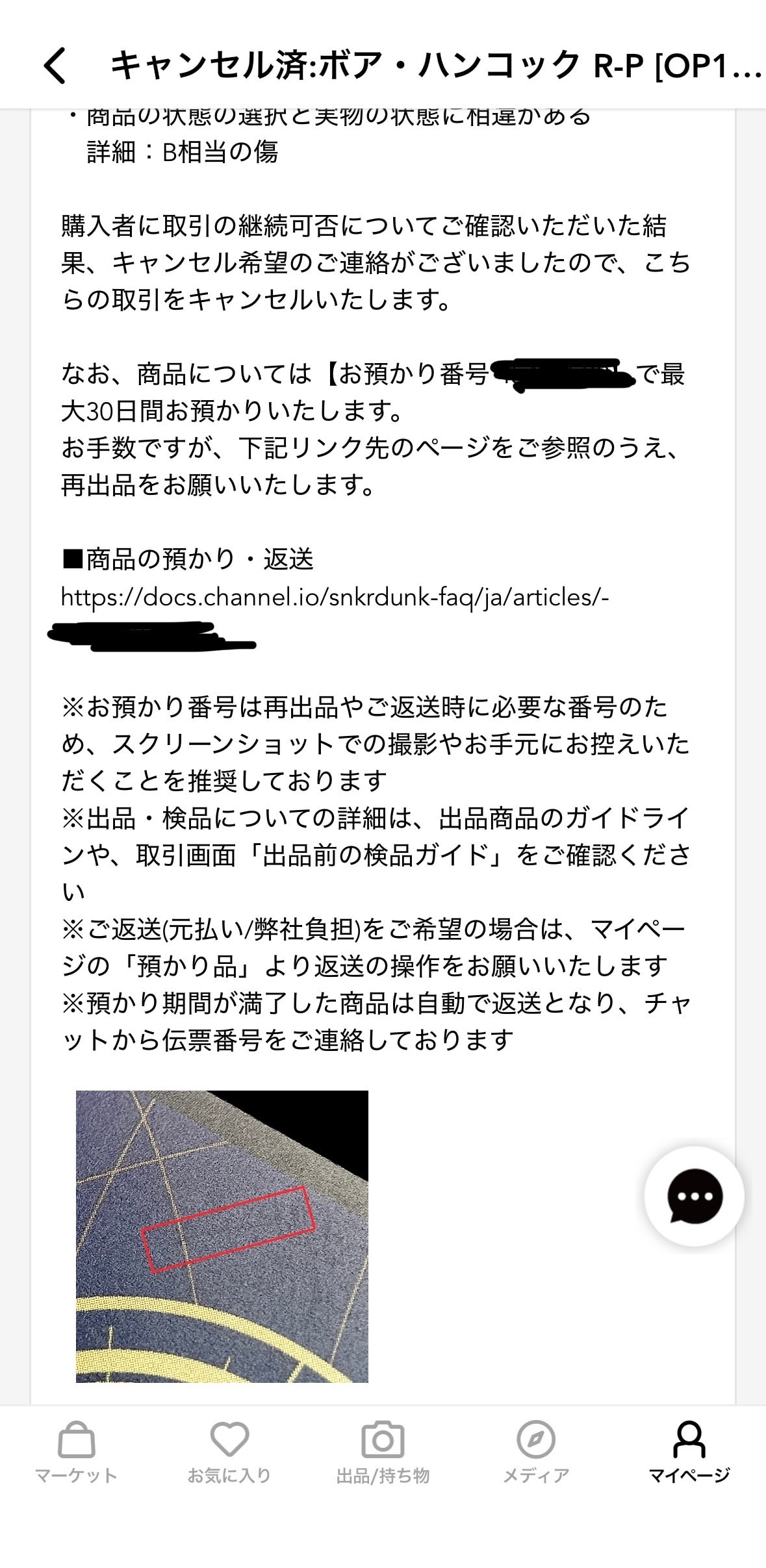Screen dimensions: 766x1568
Task: Open the docs.channel.io snkrdunk-faq link
Action: (335, 598)
